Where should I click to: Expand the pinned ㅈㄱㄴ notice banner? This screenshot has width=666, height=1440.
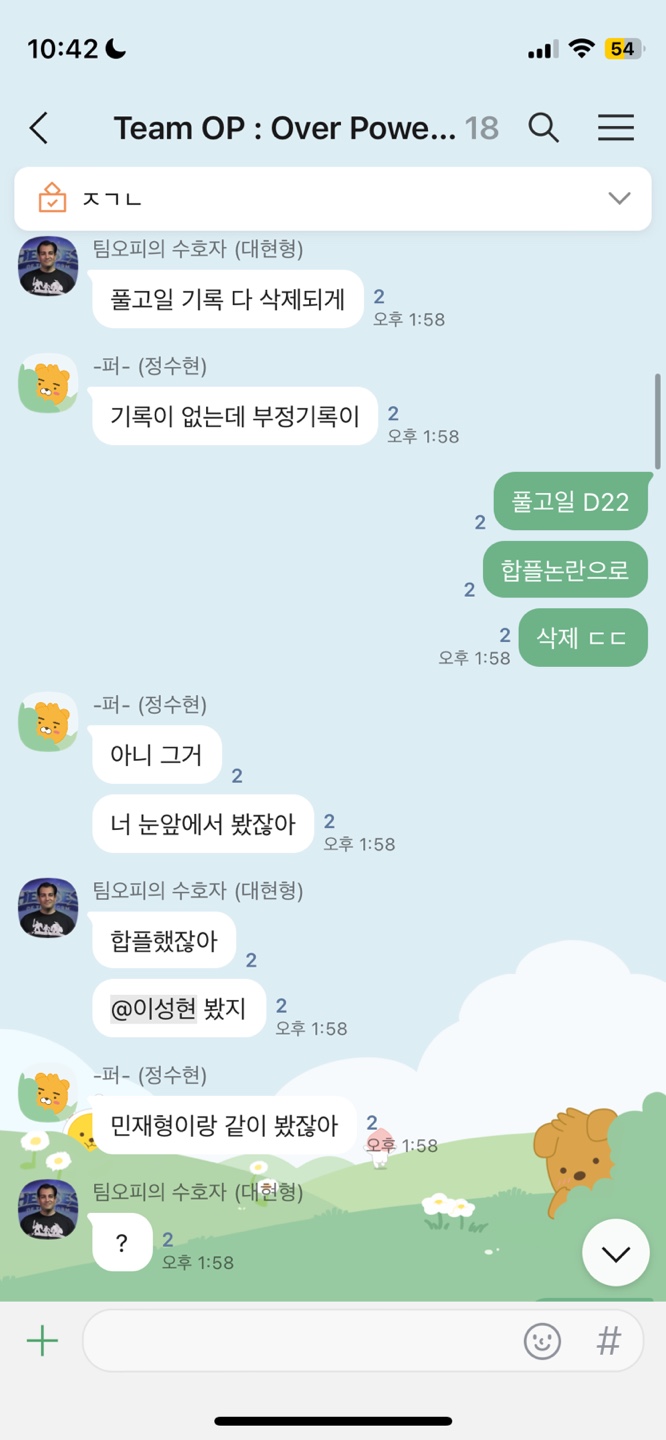point(619,198)
